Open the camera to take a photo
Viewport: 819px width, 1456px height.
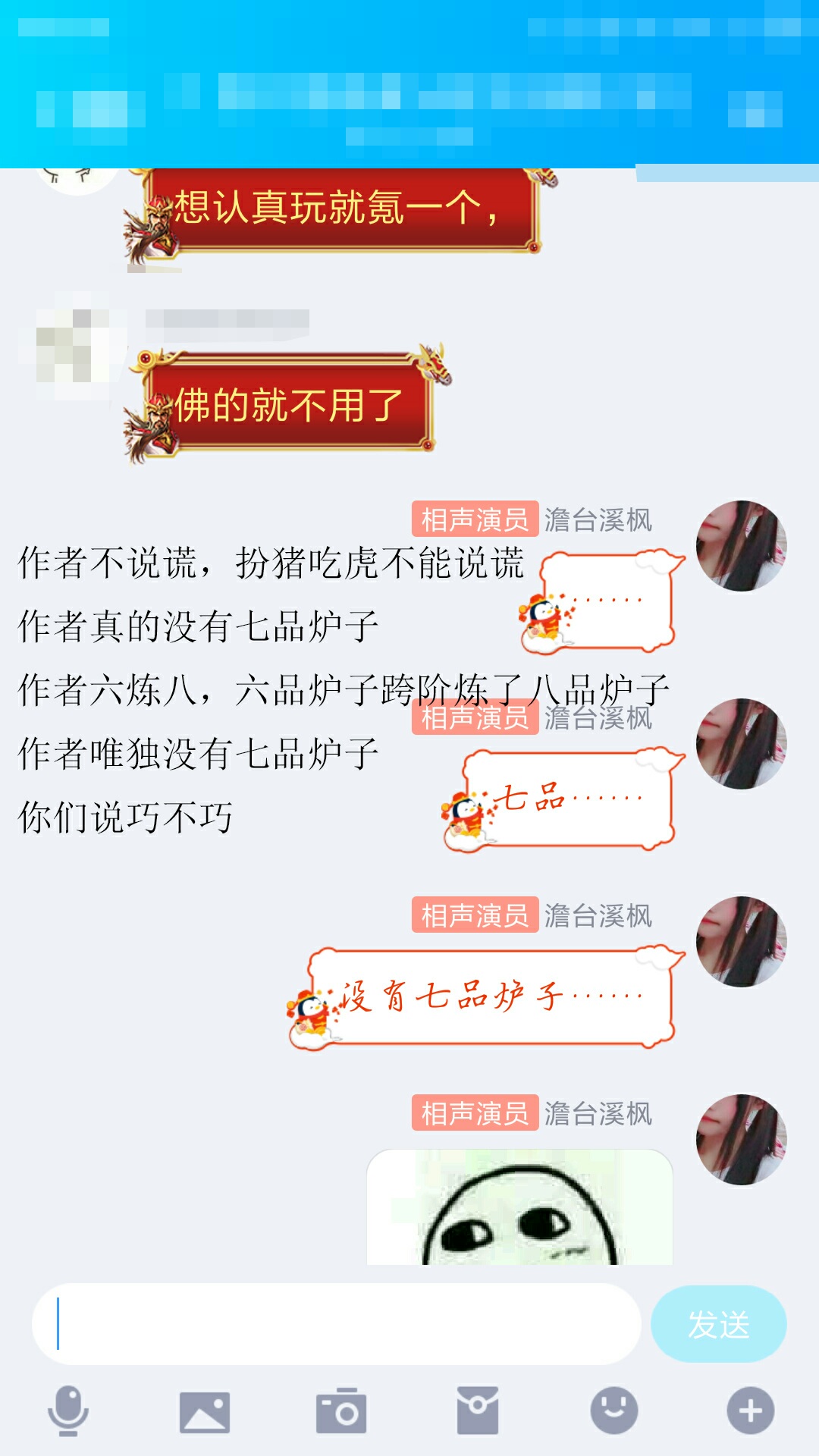coord(341,1411)
